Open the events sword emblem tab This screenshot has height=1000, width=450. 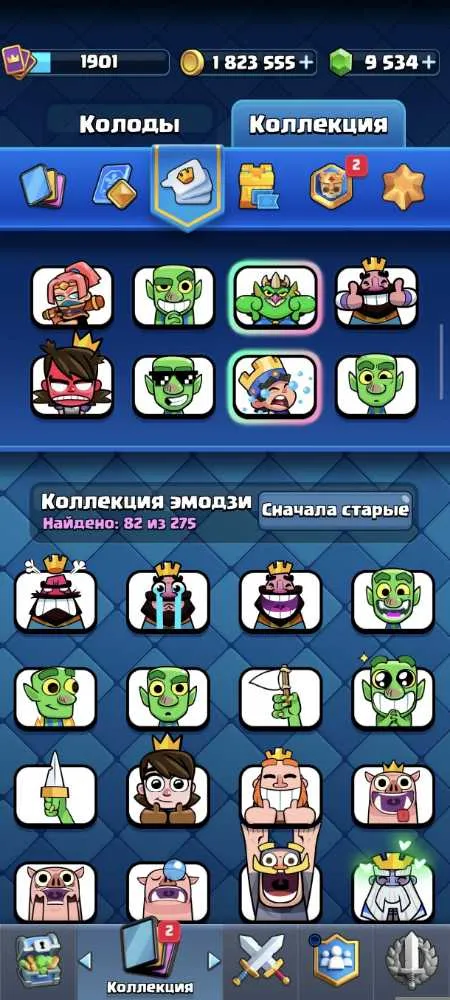(x=412, y=960)
